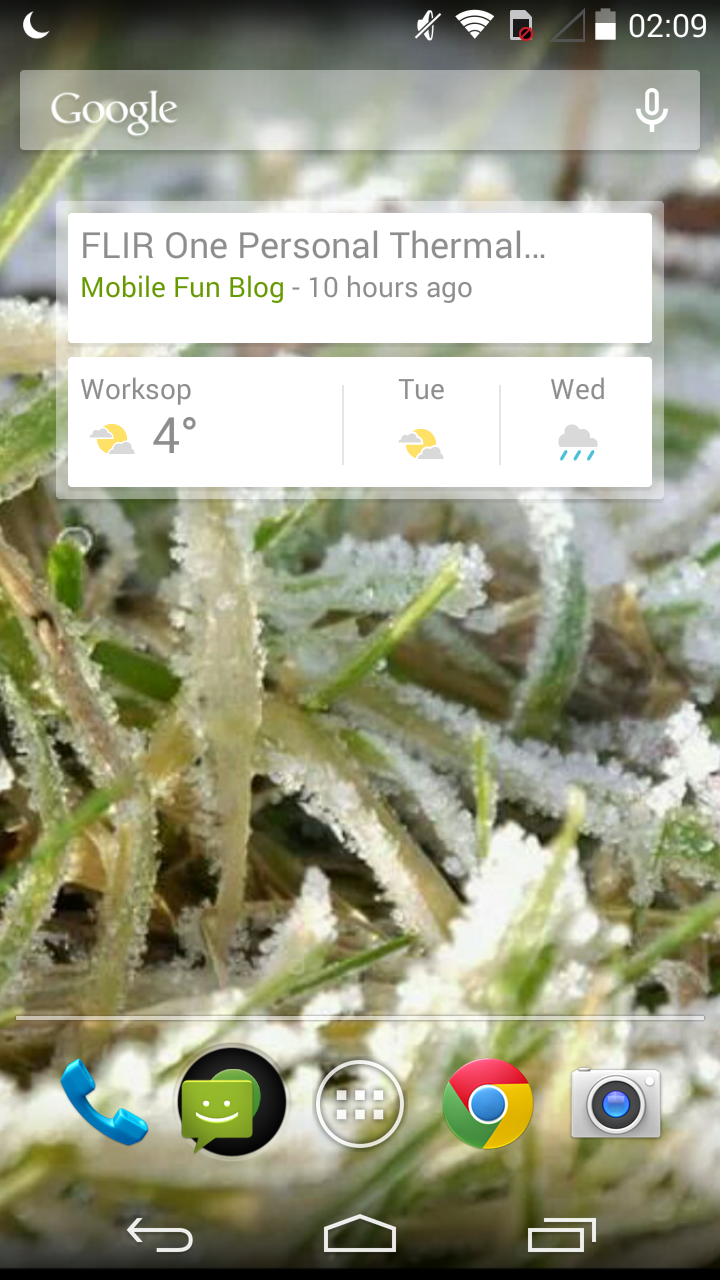
Task: Start voice search with the microphone
Action: click(x=652, y=110)
